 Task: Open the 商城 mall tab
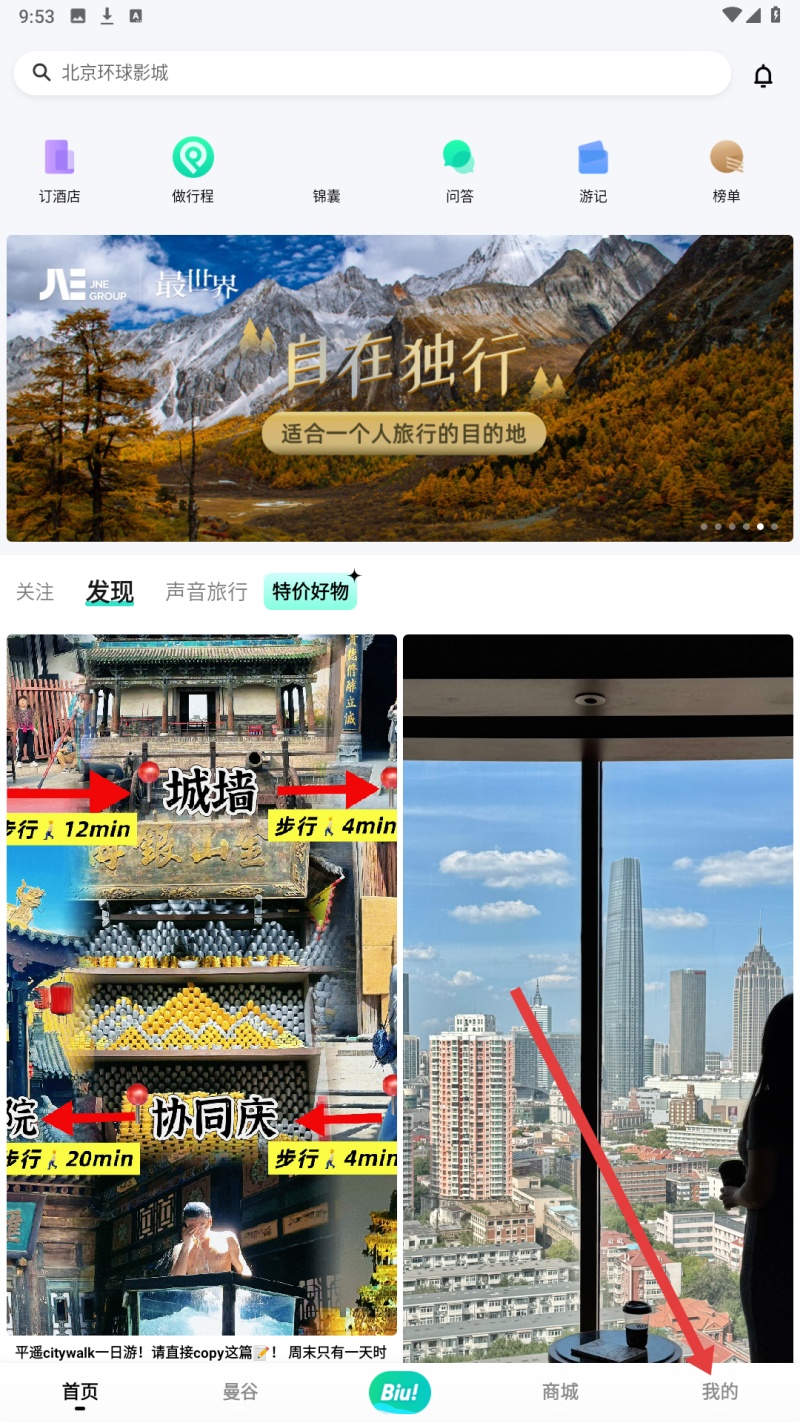click(x=560, y=1392)
